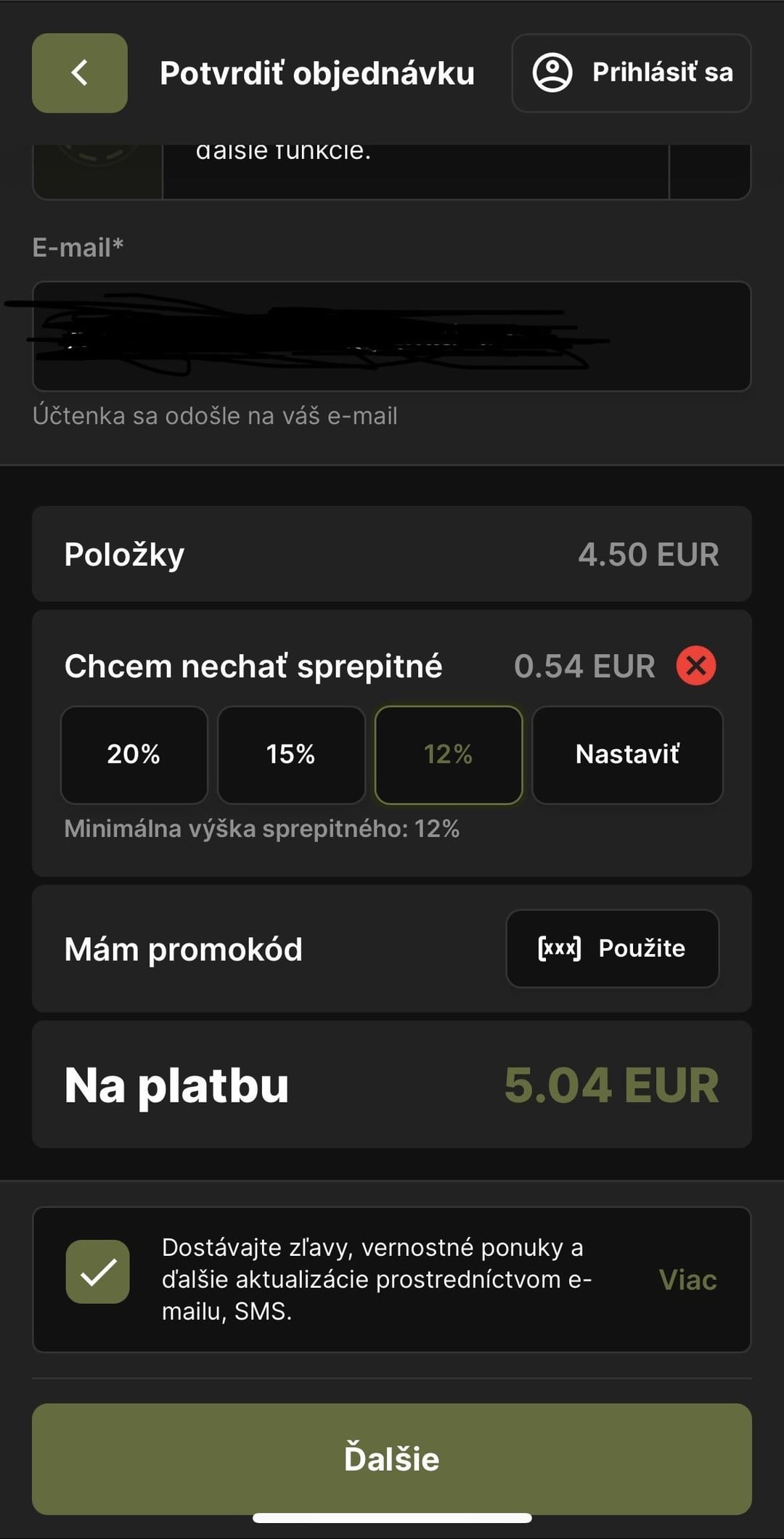Select the 20% tip option
Viewport: 784px width, 1539px height.
coord(134,755)
